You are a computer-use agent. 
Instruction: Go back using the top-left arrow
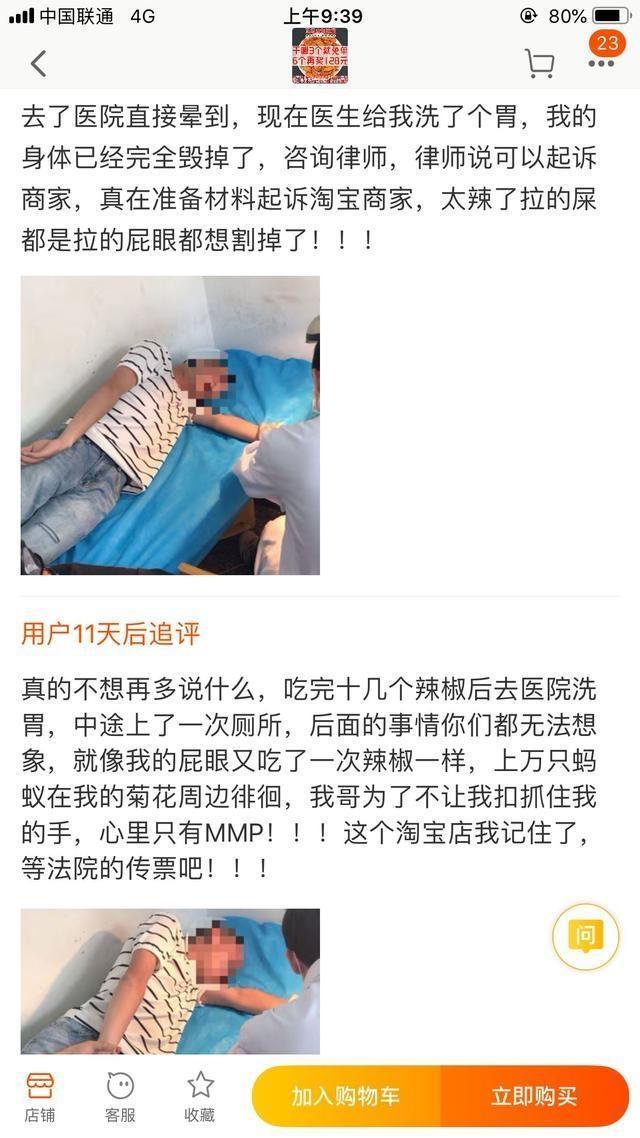click(38, 64)
